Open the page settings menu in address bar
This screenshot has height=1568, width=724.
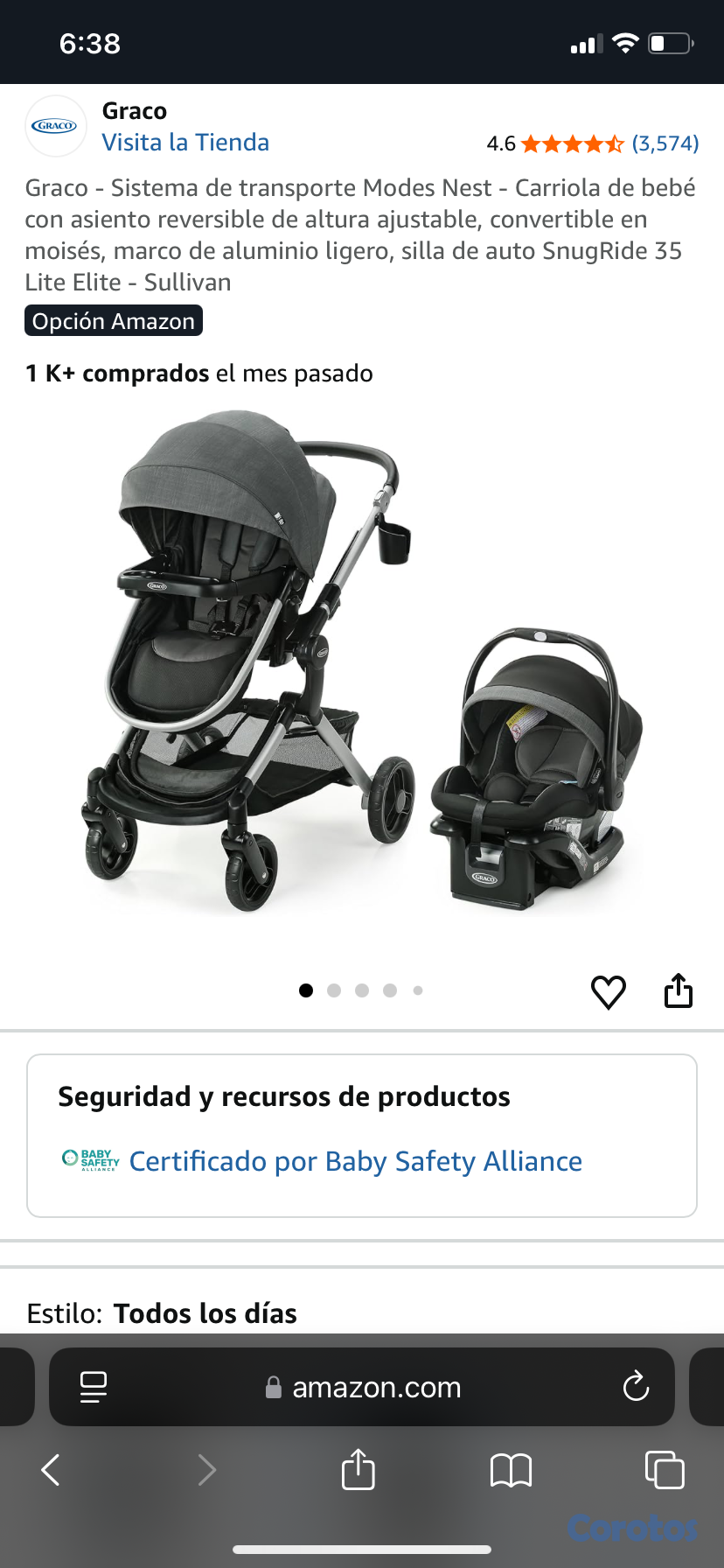tap(93, 1387)
